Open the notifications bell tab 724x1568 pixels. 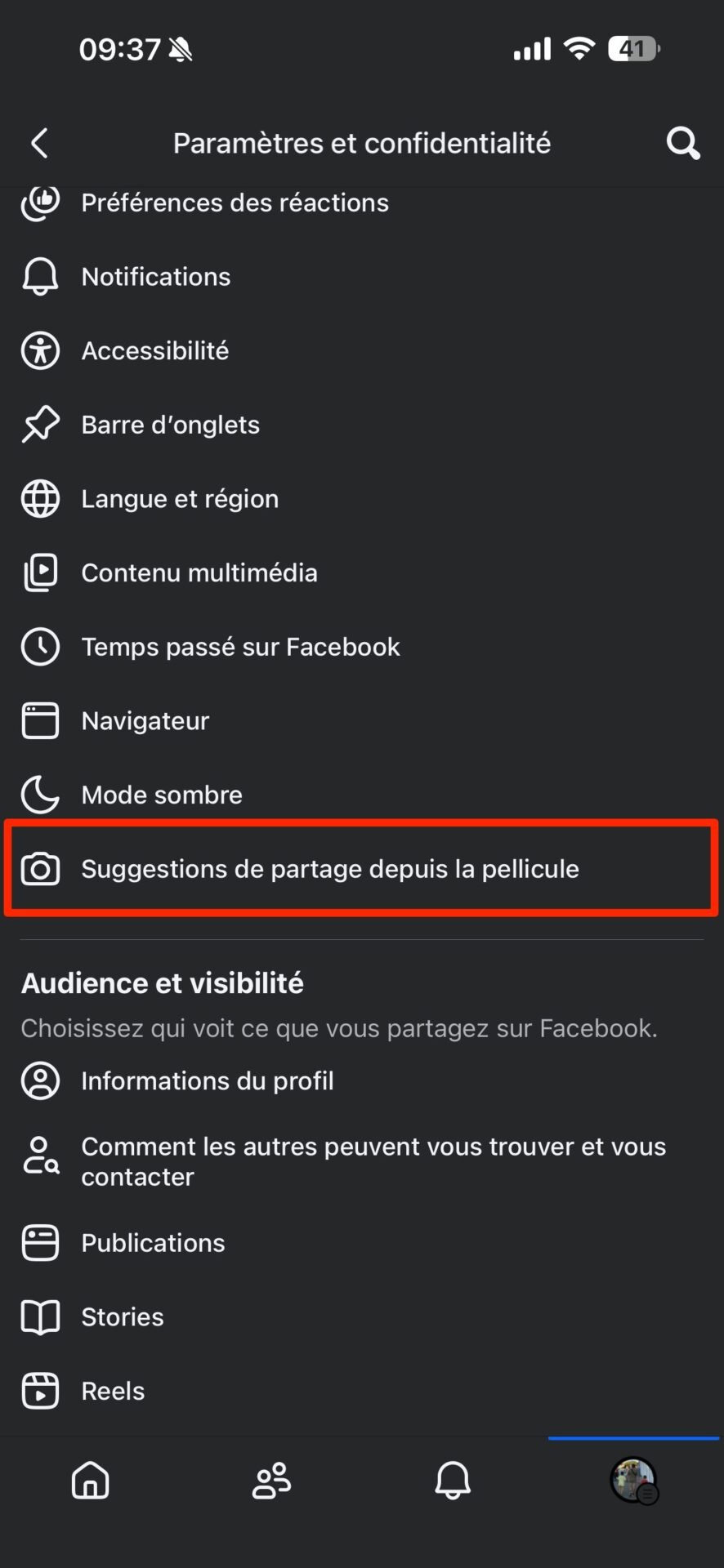click(x=453, y=1480)
